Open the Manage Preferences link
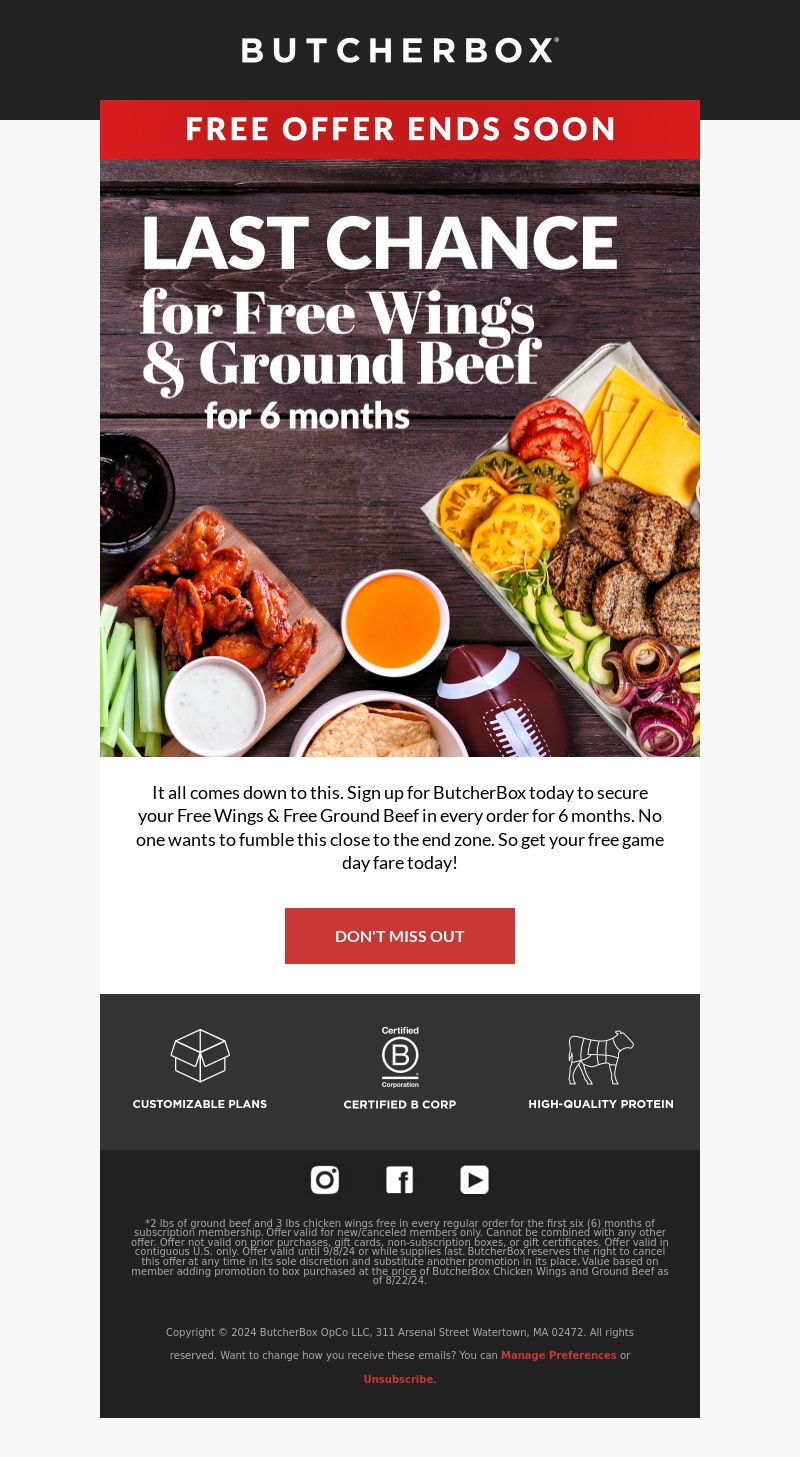 click(558, 1355)
